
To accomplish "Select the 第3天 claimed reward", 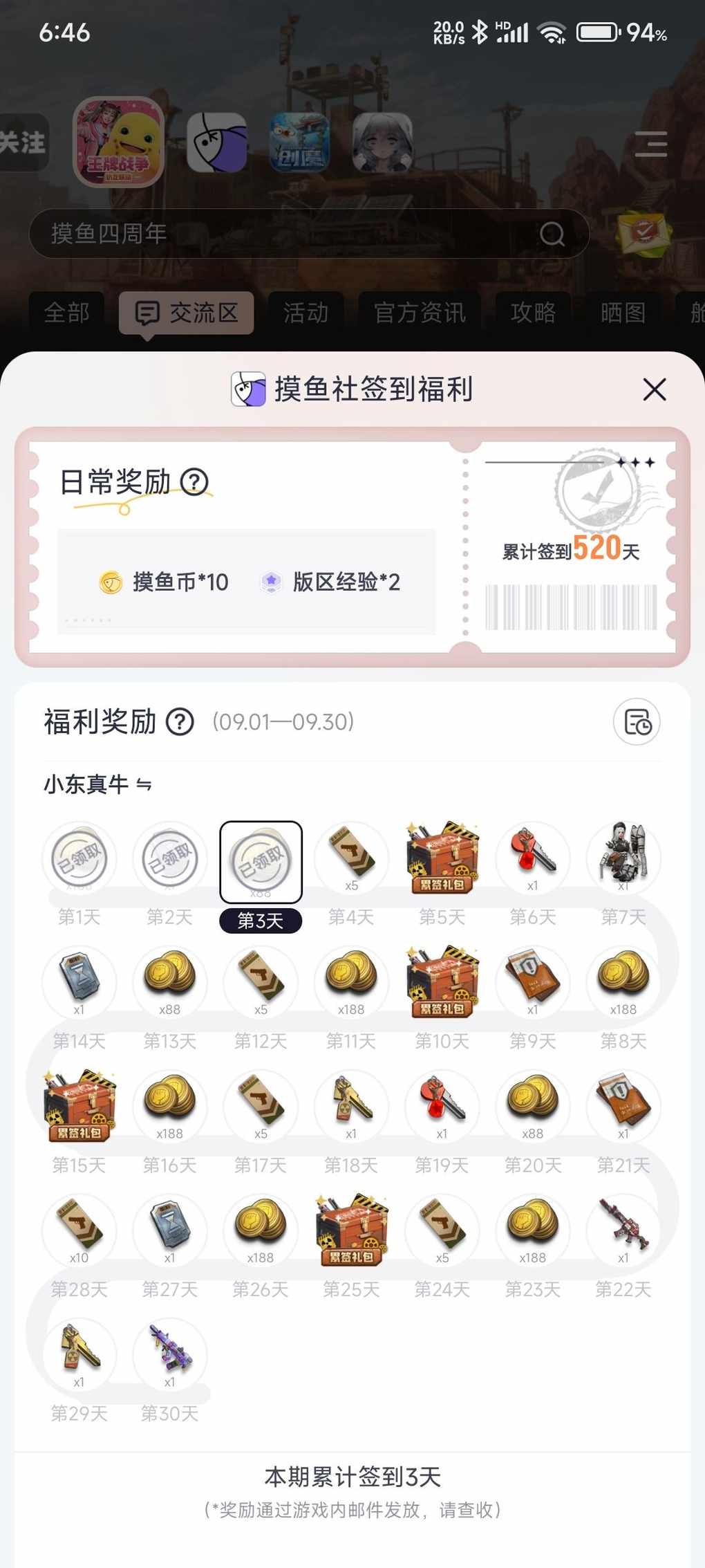I will tap(261, 862).
